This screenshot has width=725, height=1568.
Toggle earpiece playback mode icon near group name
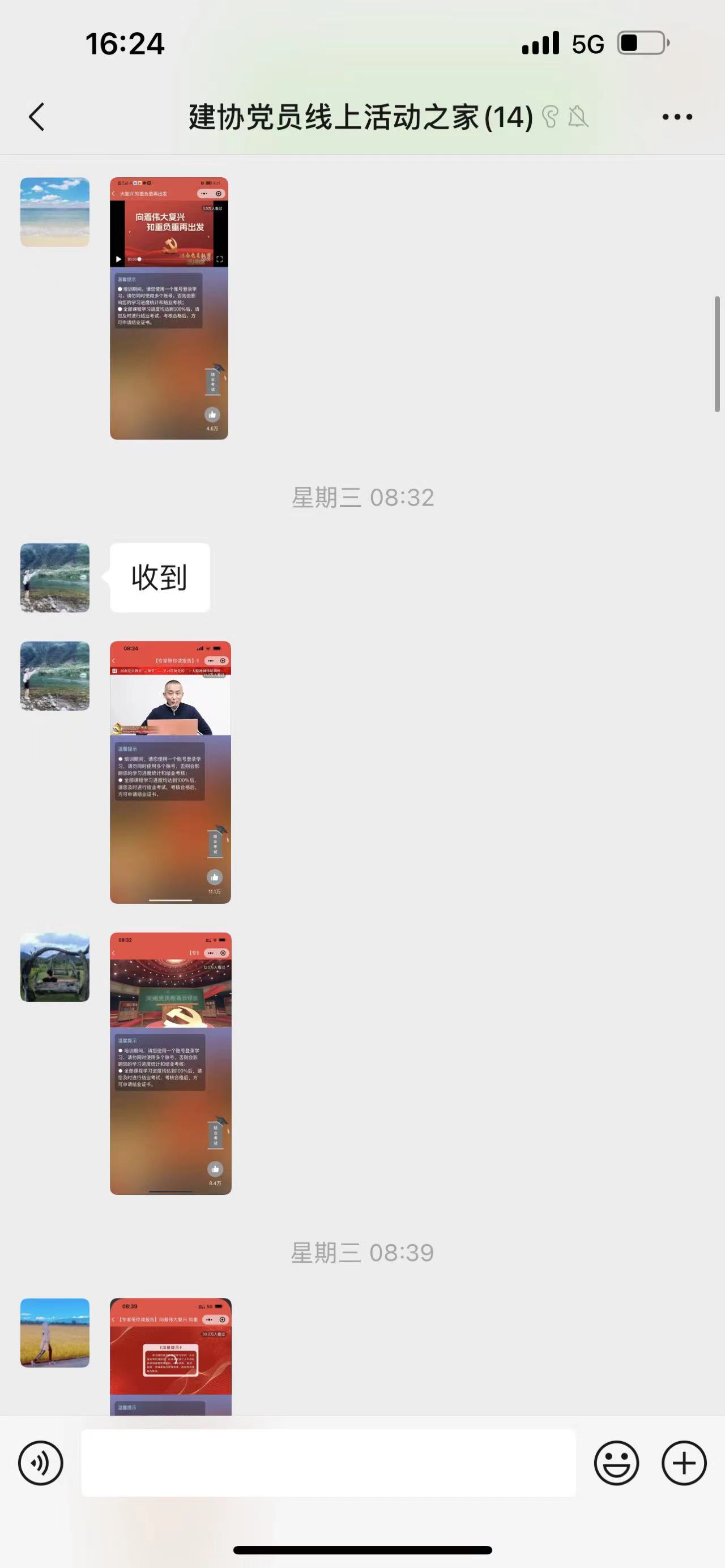point(549,117)
